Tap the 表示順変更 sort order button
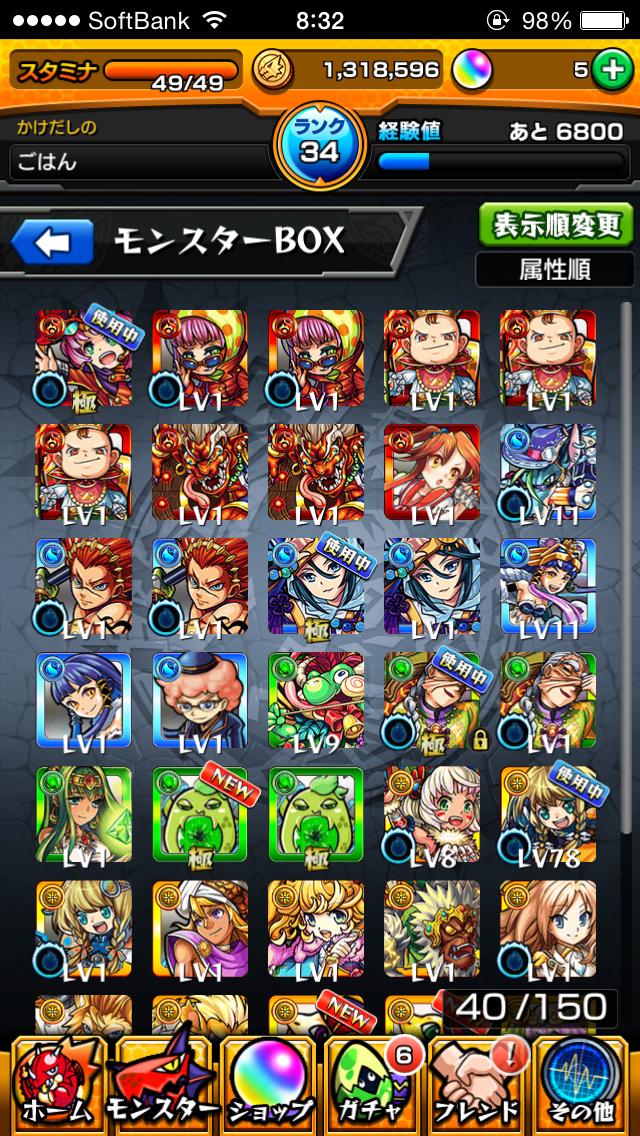The height and width of the screenshot is (1136, 640). click(555, 225)
